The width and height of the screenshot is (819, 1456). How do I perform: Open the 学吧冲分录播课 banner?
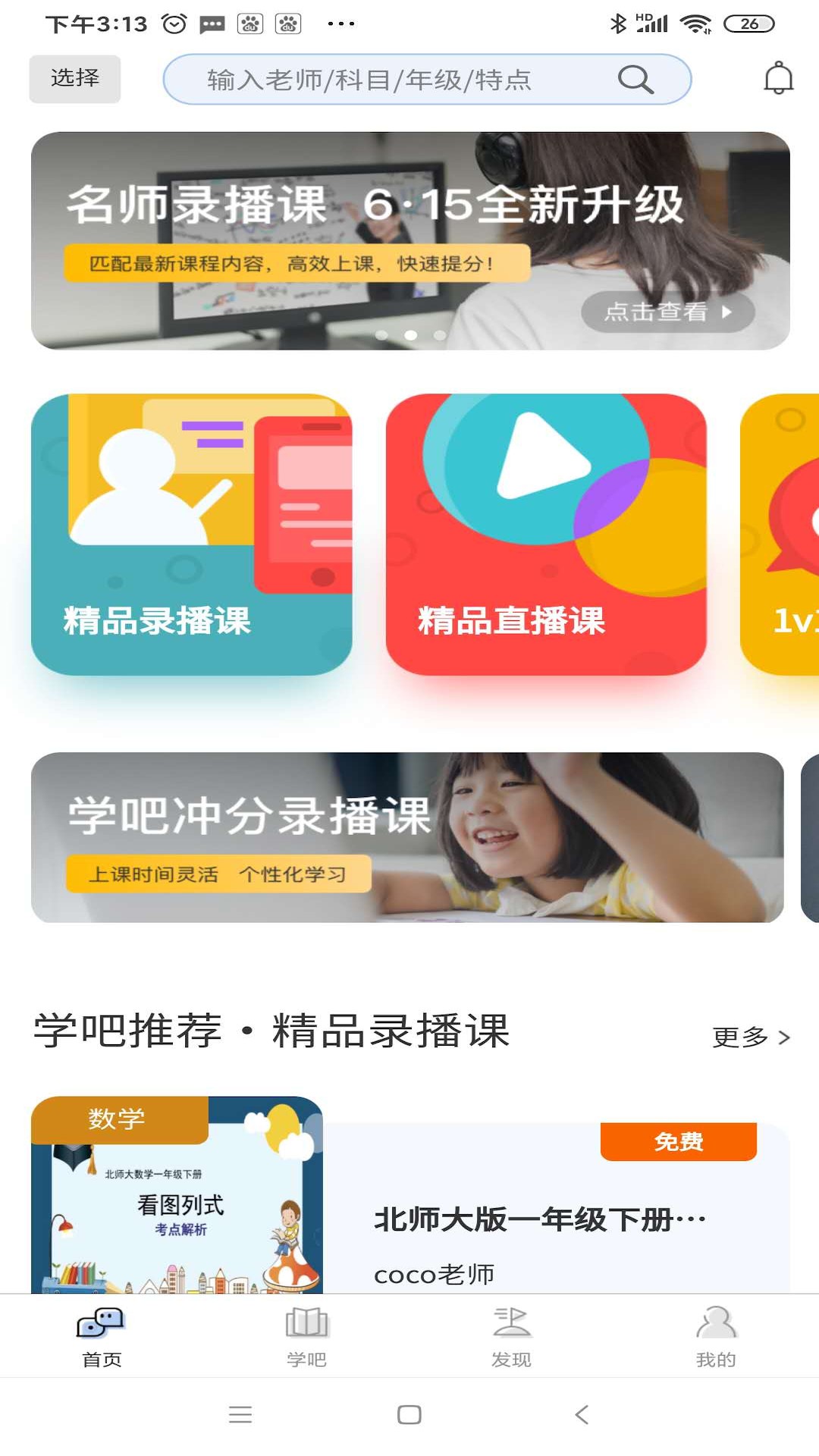(407, 837)
